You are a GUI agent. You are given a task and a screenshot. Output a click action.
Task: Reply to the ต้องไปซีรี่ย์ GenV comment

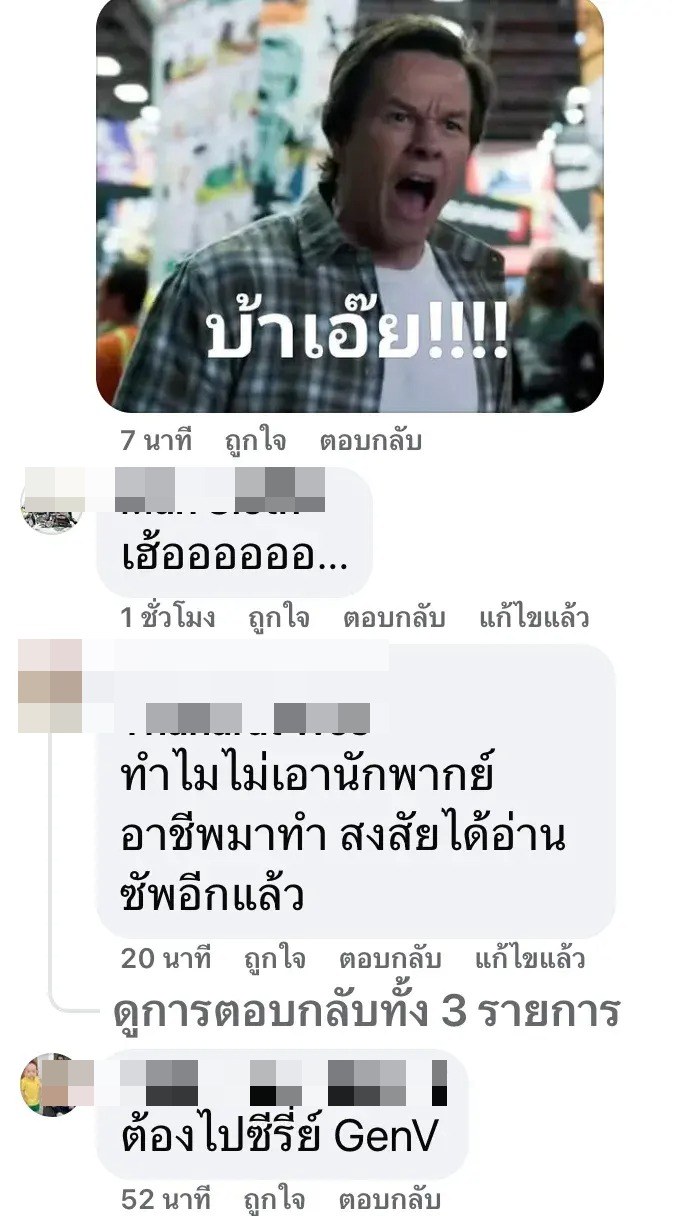[390, 1198]
